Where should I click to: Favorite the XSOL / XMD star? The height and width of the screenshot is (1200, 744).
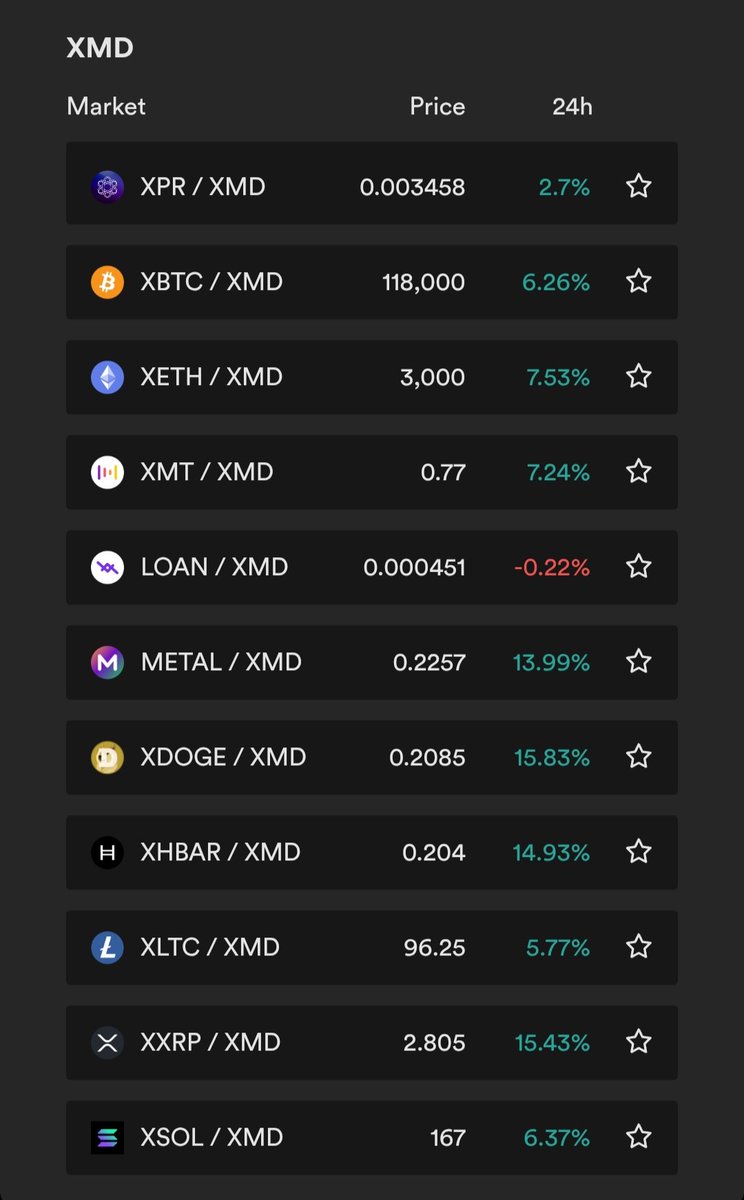(639, 1137)
